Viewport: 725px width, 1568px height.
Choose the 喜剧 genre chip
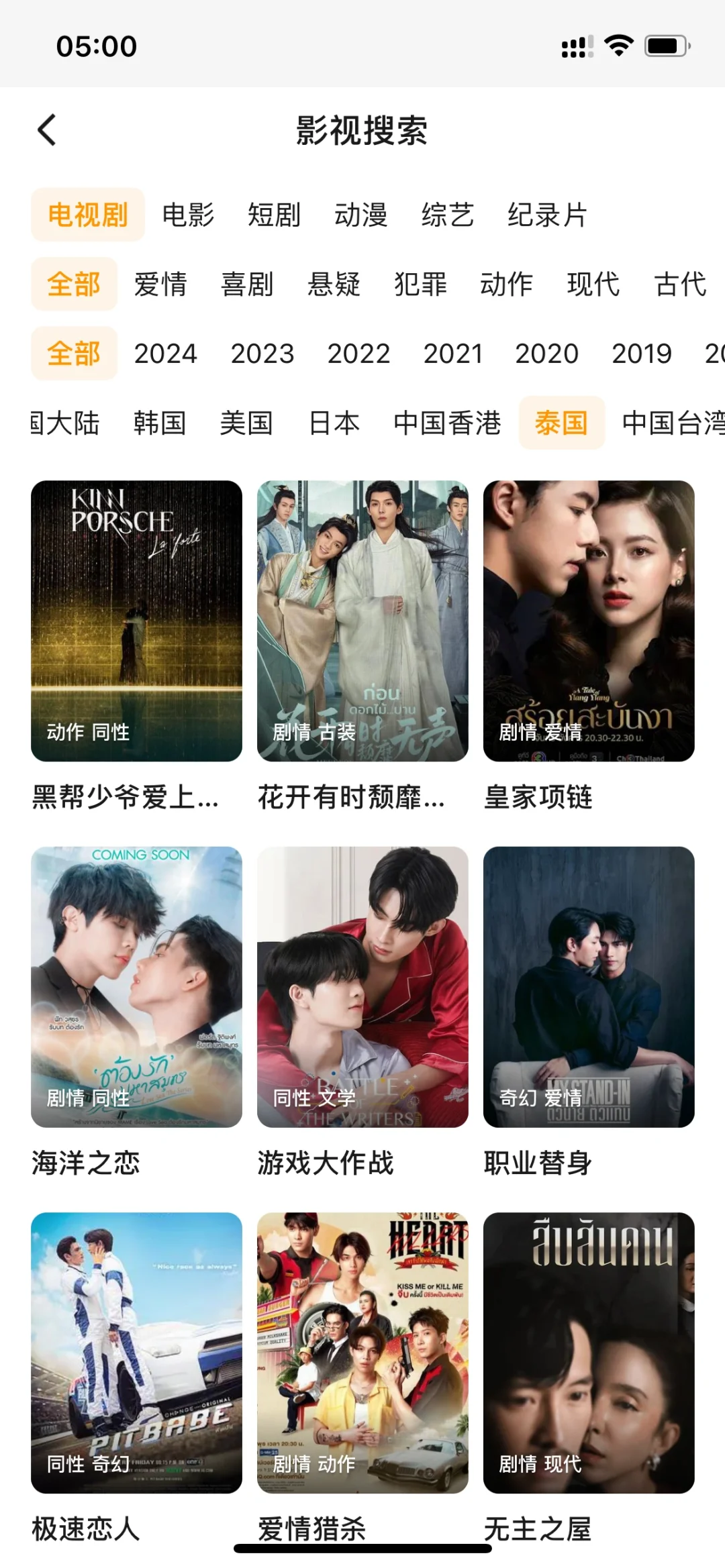tap(247, 284)
